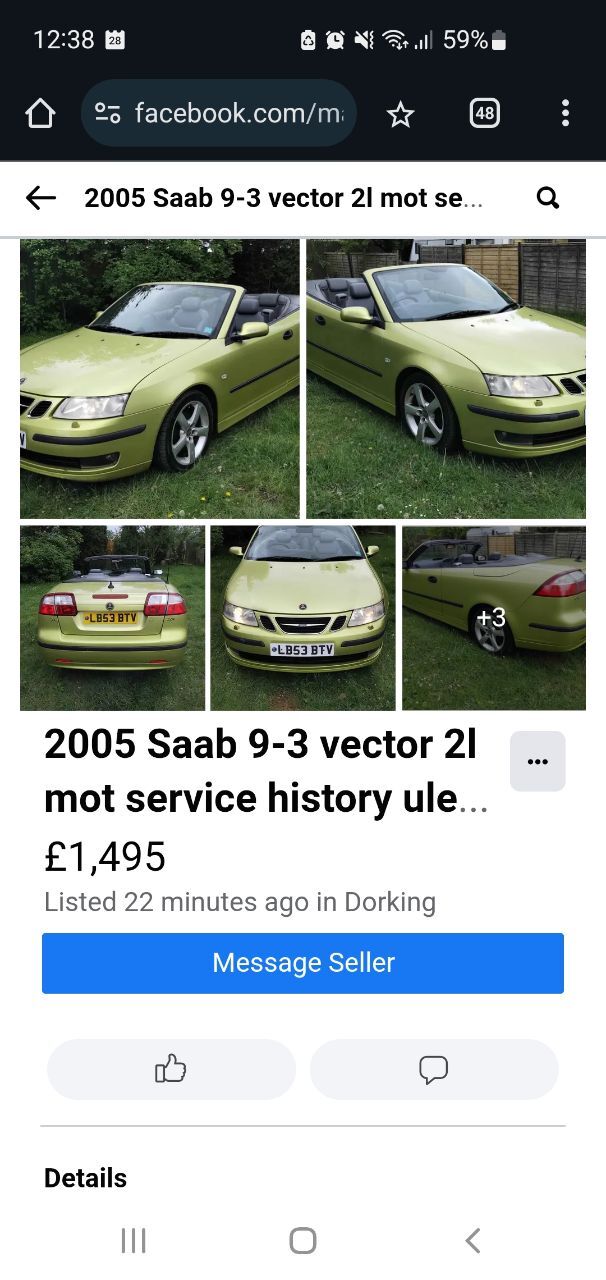Open search with the magnifier icon
This screenshot has width=606, height=1280.
[548, 198]
